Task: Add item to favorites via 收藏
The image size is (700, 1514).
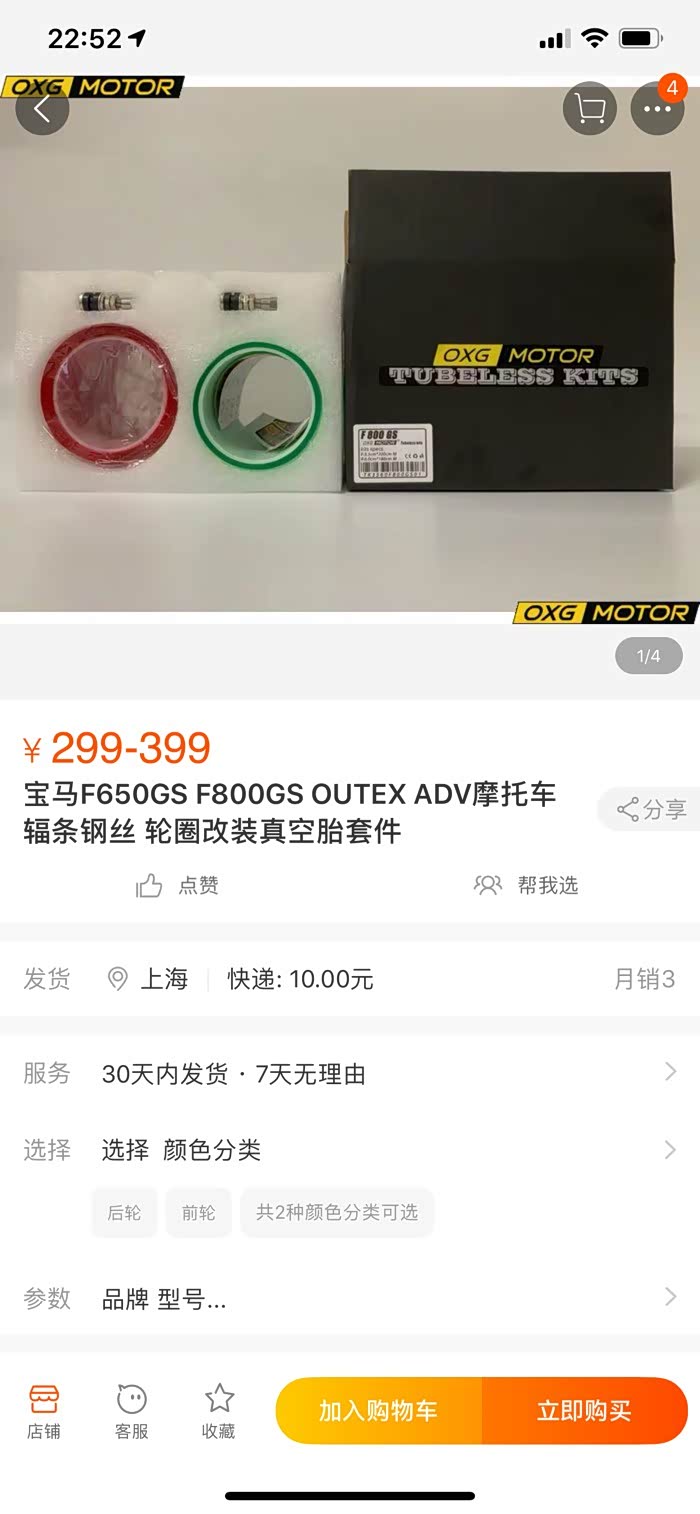Action: click(x=218, y=1411)
